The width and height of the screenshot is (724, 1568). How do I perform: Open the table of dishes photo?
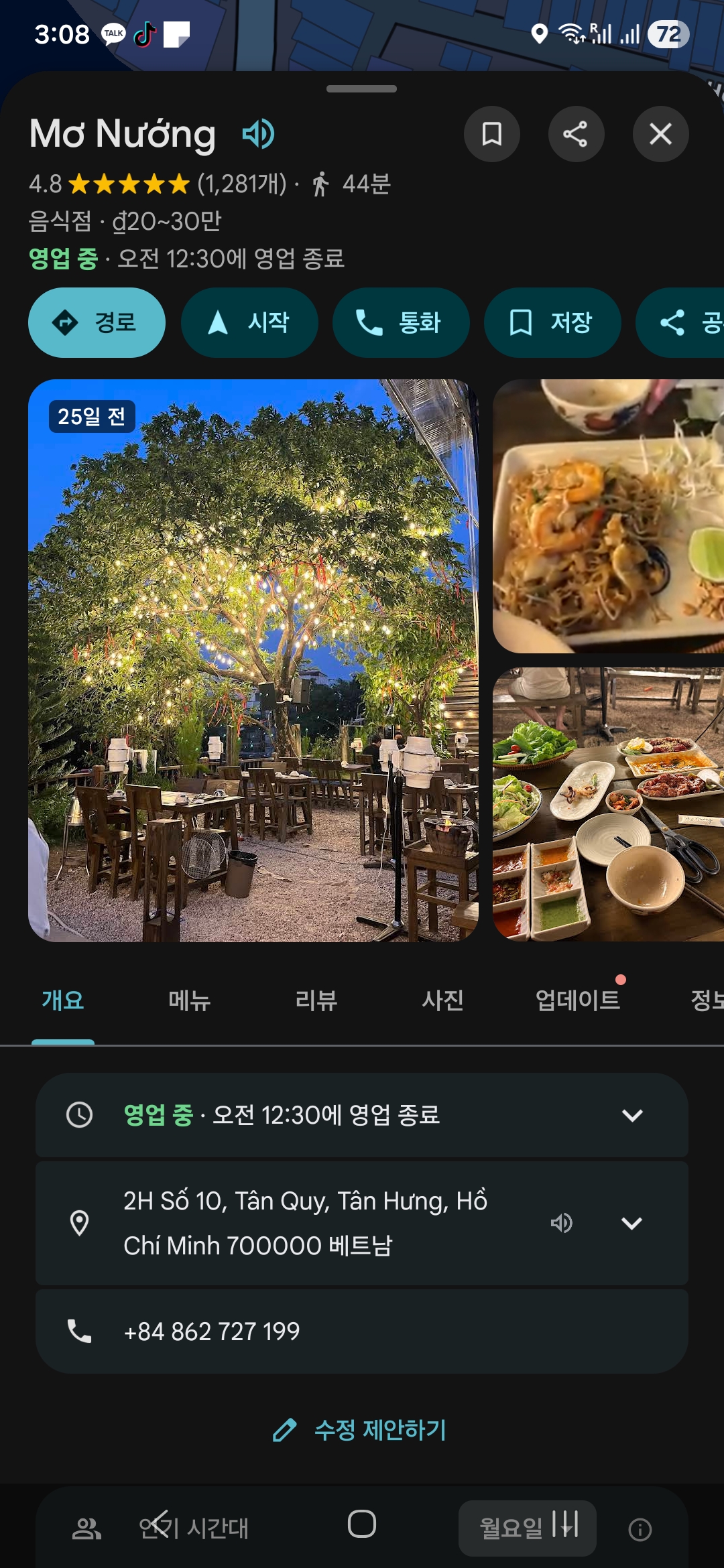click(608, 804)
